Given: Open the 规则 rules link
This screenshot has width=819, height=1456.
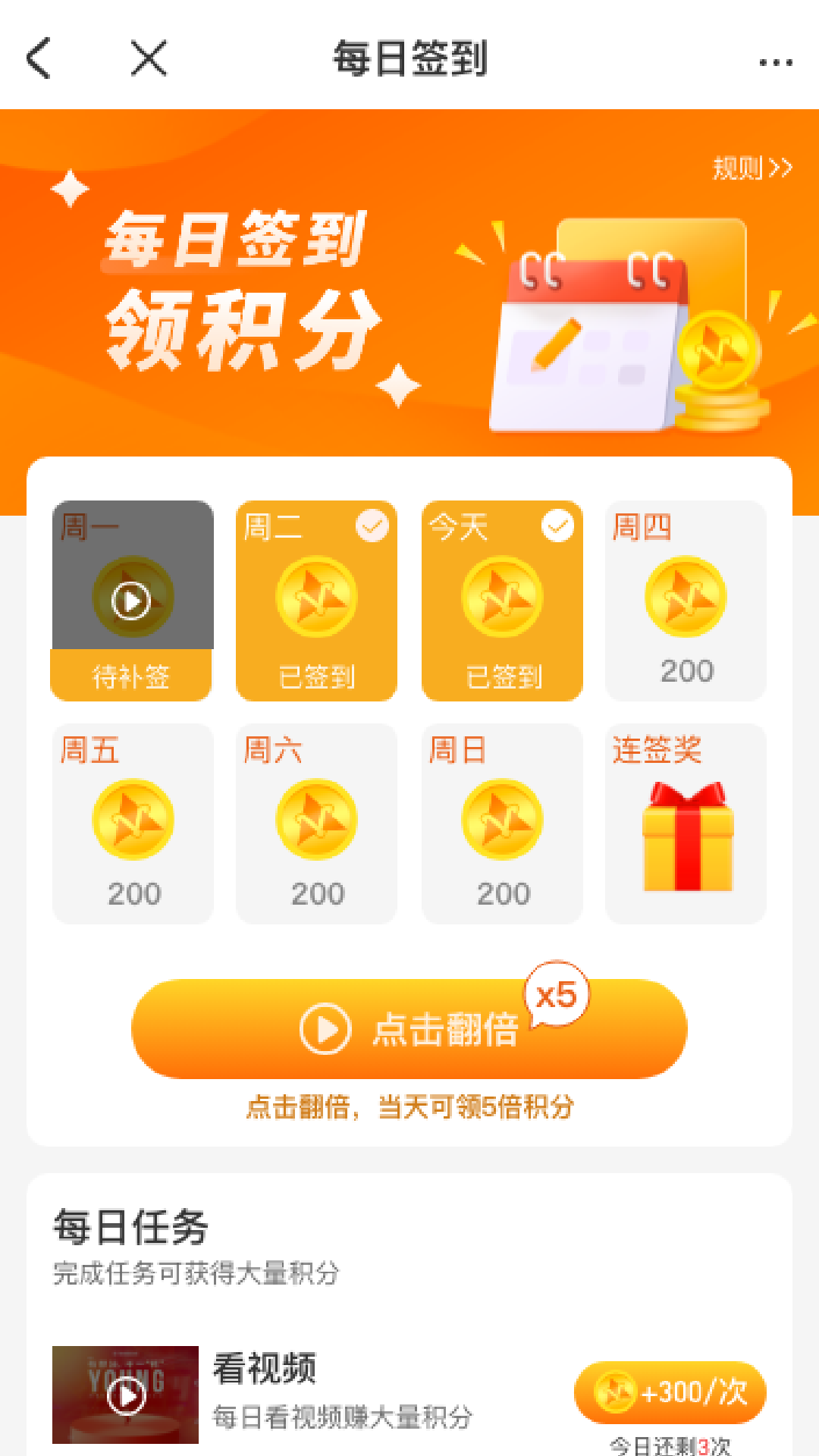Looking at the screenshot, I should (x=752, y=168).
